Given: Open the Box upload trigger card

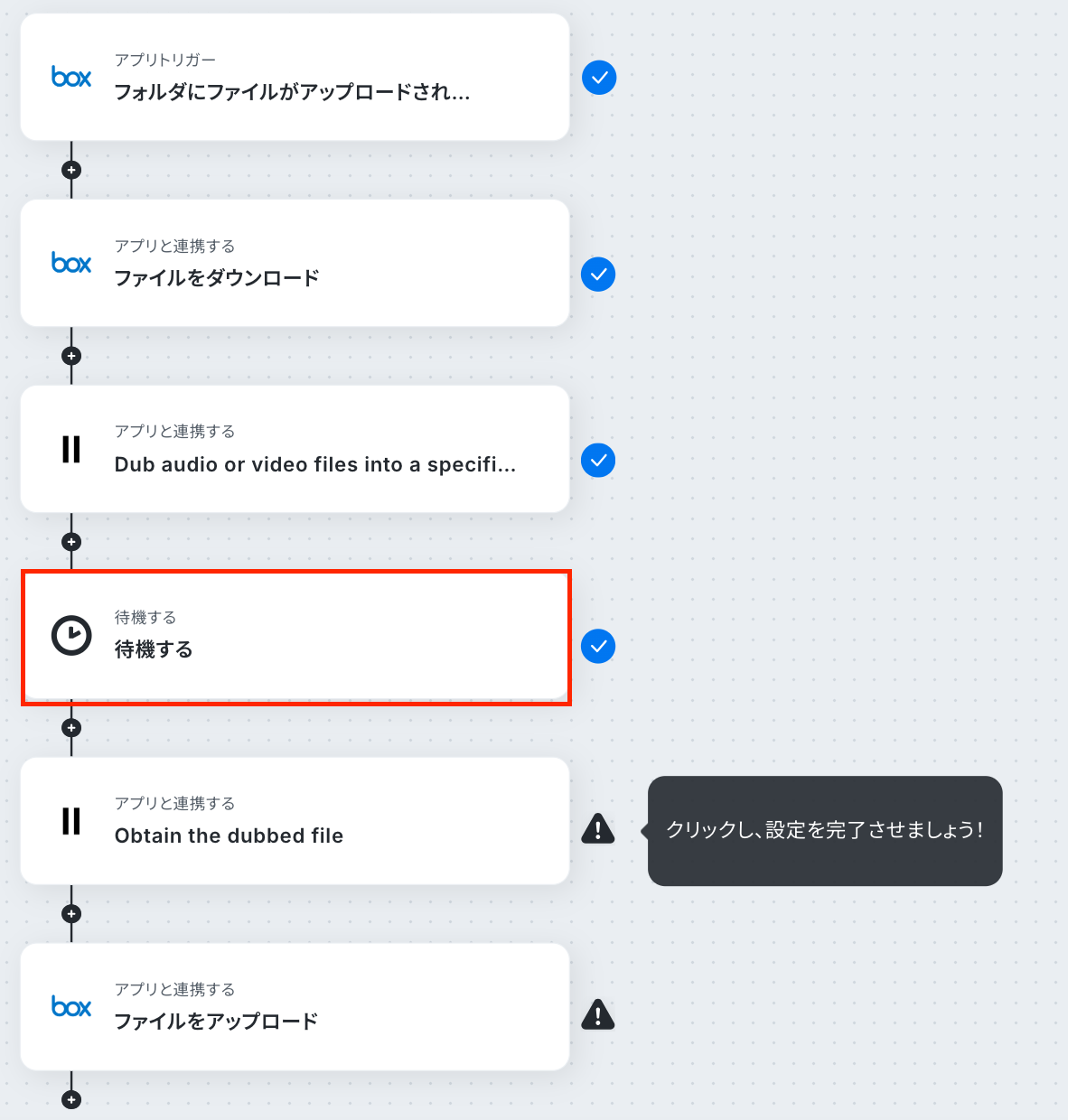Looking at the screenshot, I should point(295,78).
